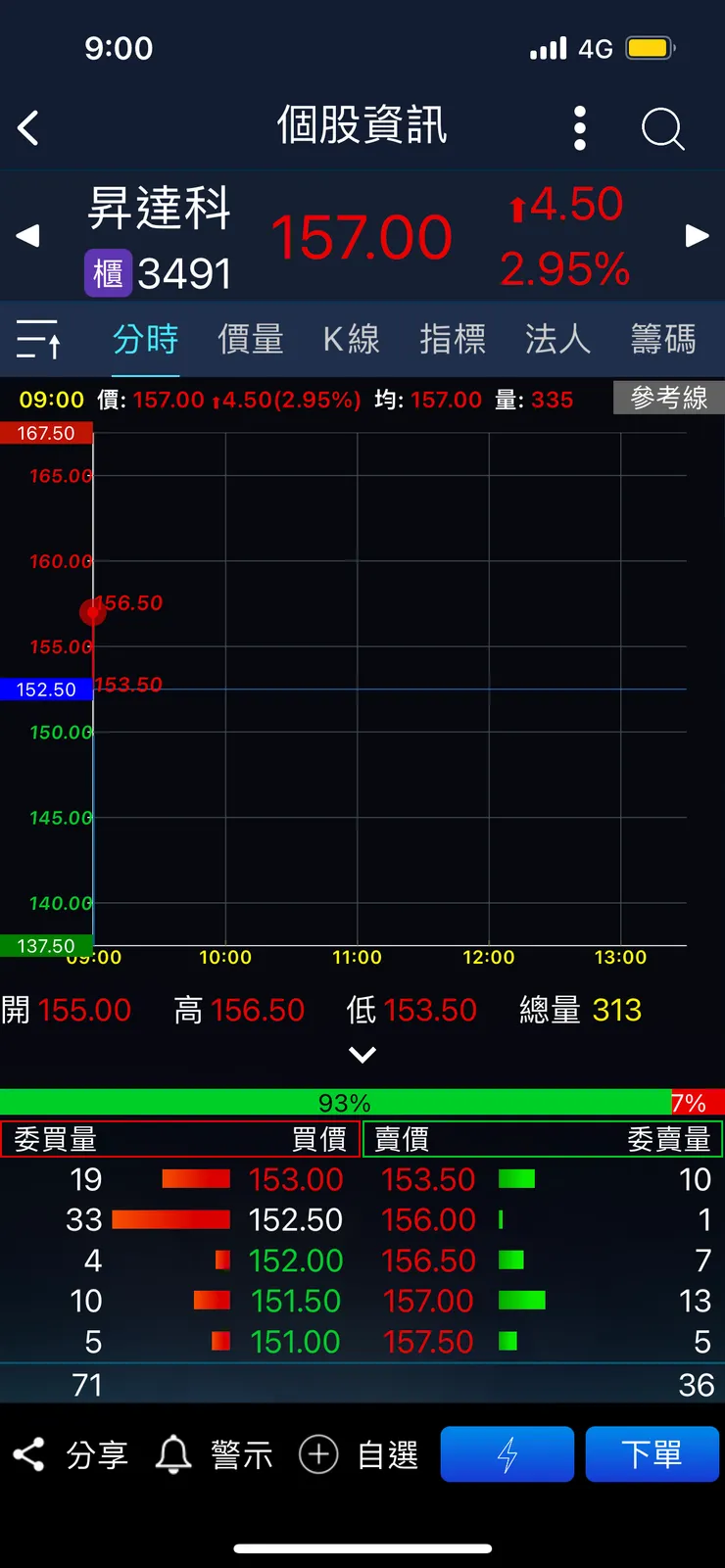Open the 價量 price-volume view
Image resolution: width=725 pixels, height=1568 pixels.
pyautogui.click(x=250, y=338)
